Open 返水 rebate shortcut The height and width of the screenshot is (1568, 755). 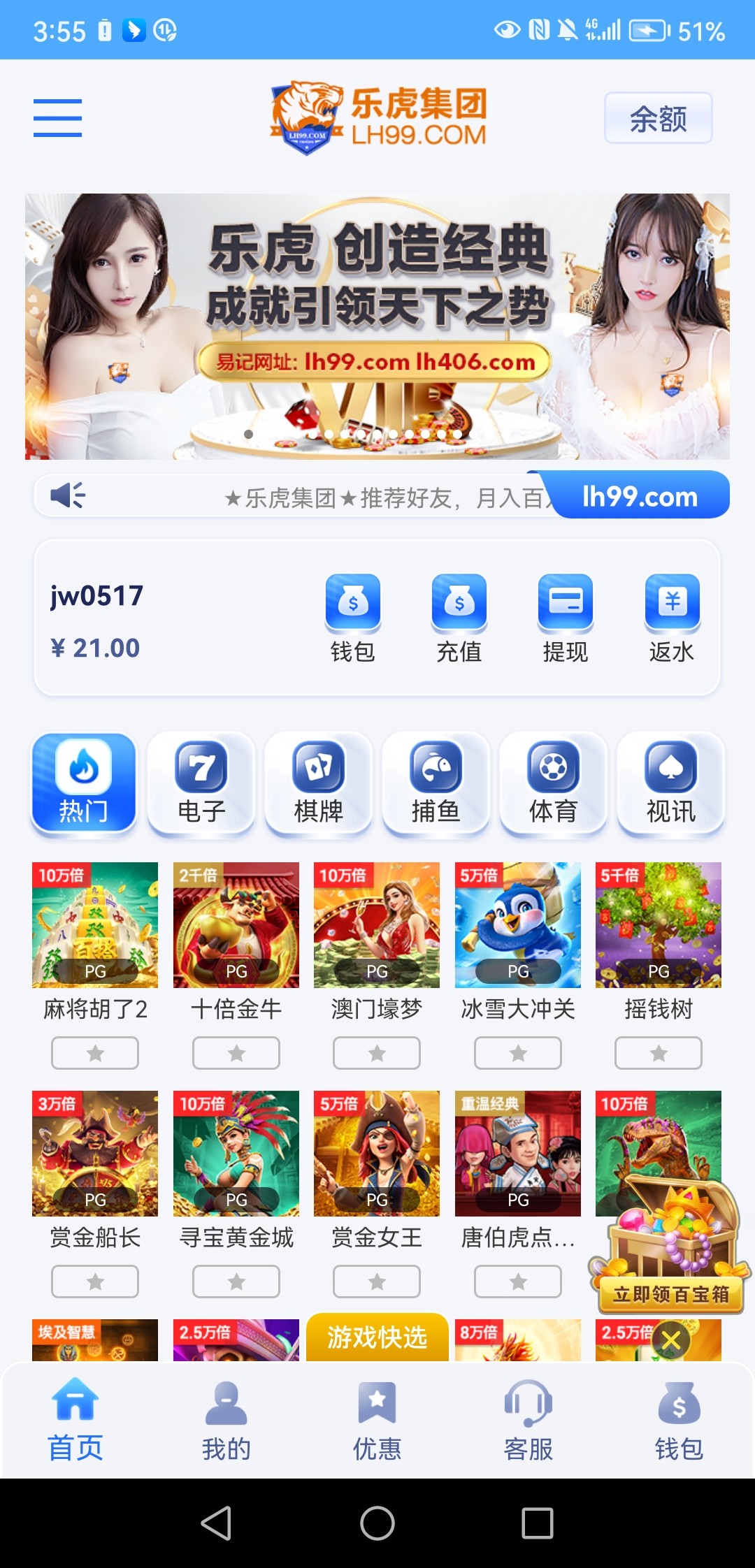[672, 618]
